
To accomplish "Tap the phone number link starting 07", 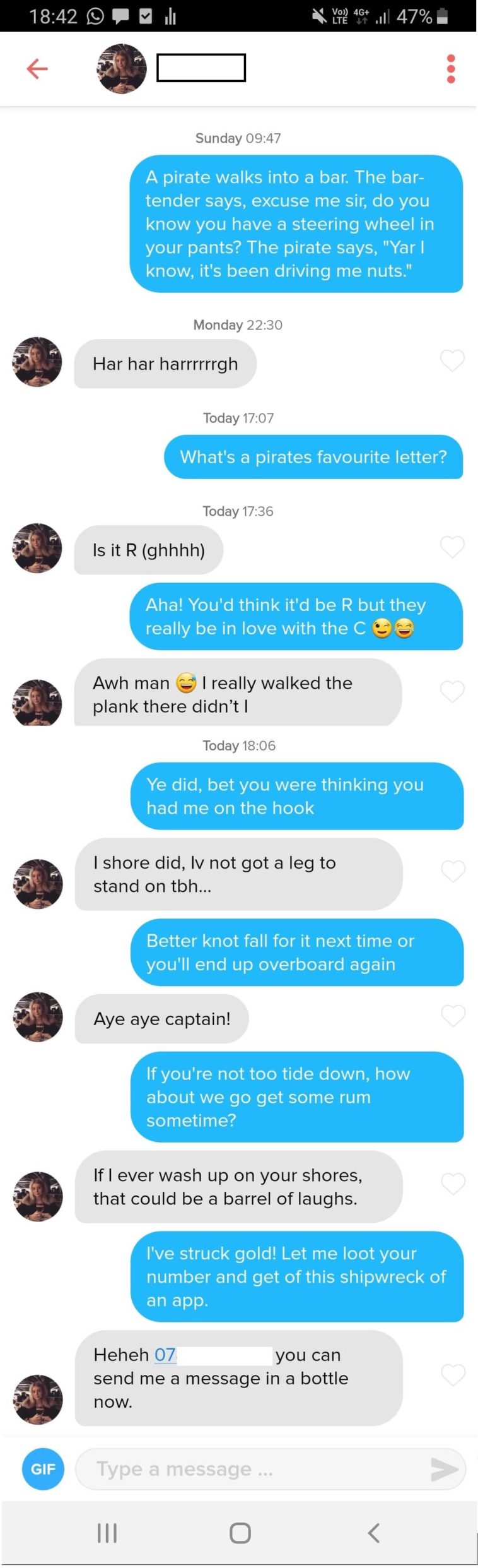I will pos(165,1355).
